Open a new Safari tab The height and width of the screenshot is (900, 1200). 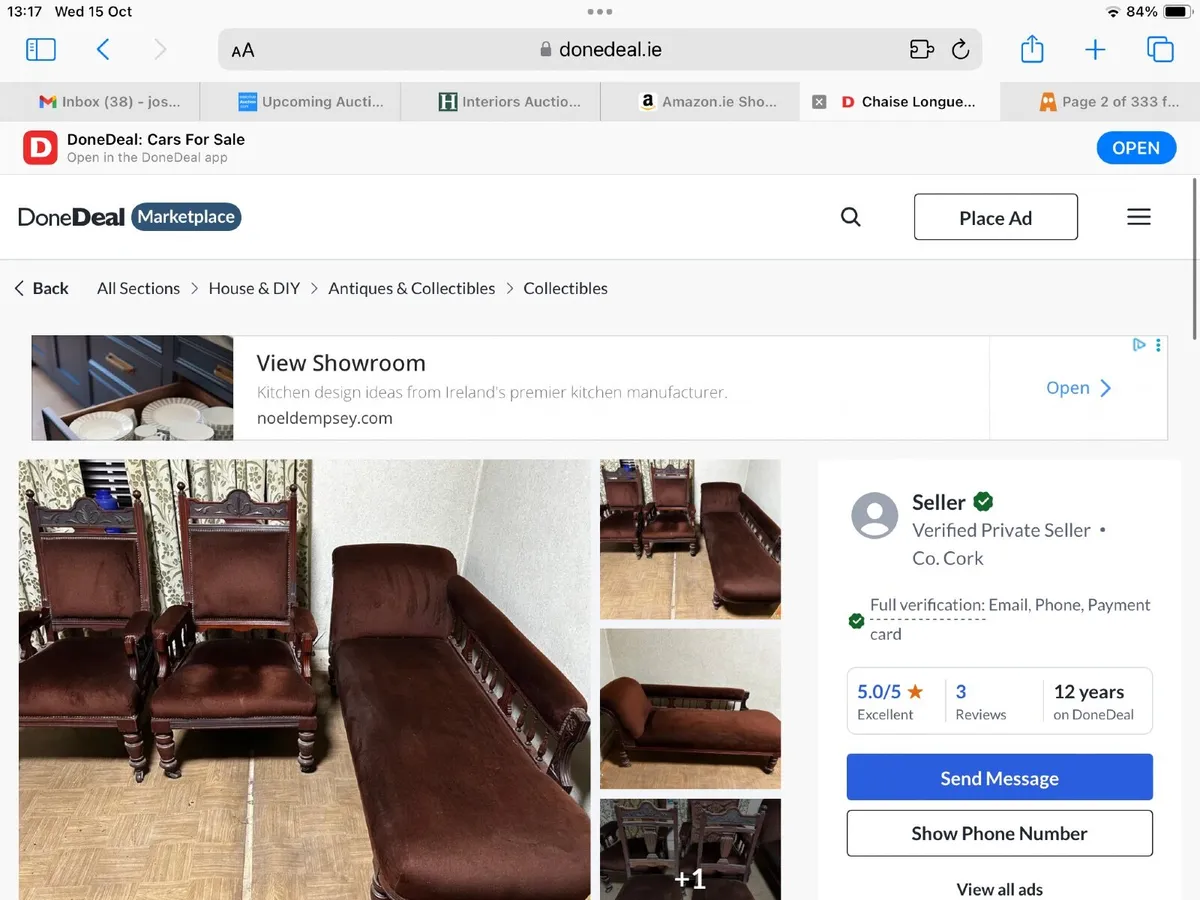1095,50
